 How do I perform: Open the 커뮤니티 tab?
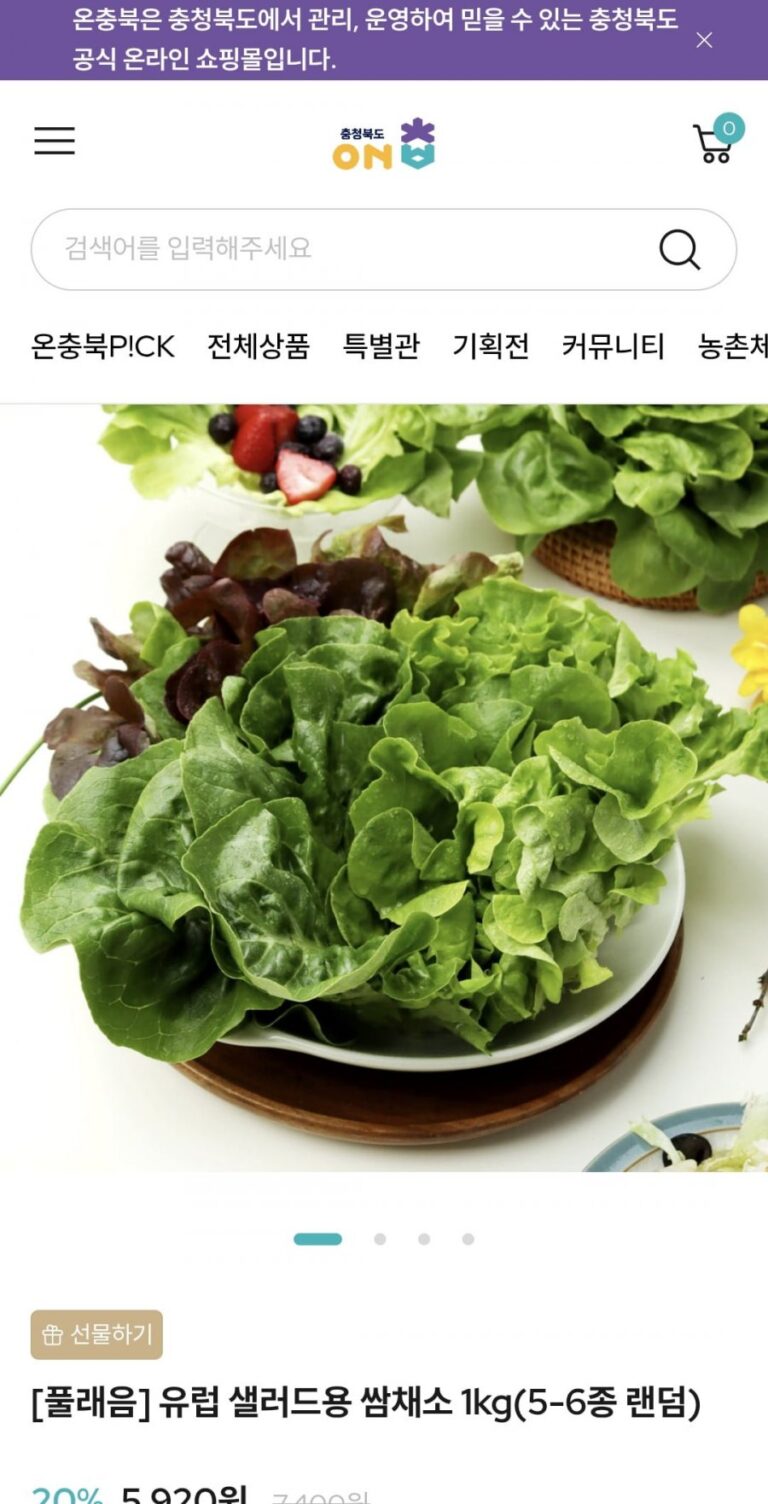pyautogui.click(x=612, y=346)
